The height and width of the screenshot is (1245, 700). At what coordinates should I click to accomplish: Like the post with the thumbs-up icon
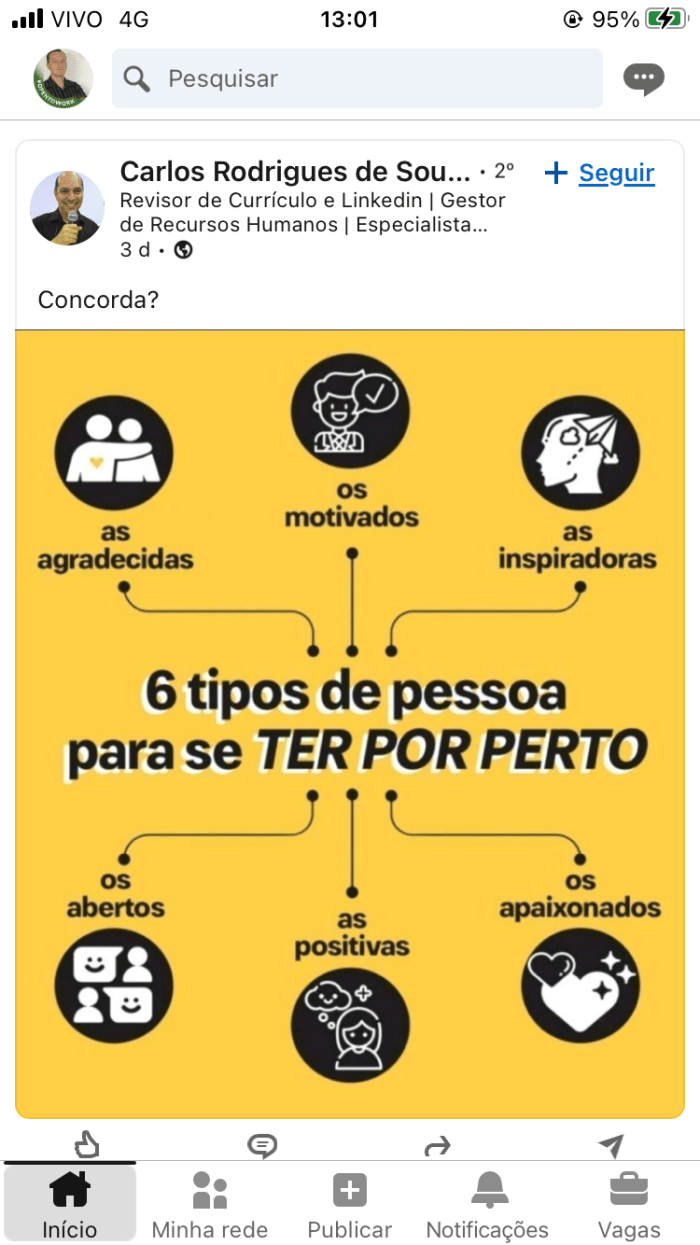(88, 1144)
